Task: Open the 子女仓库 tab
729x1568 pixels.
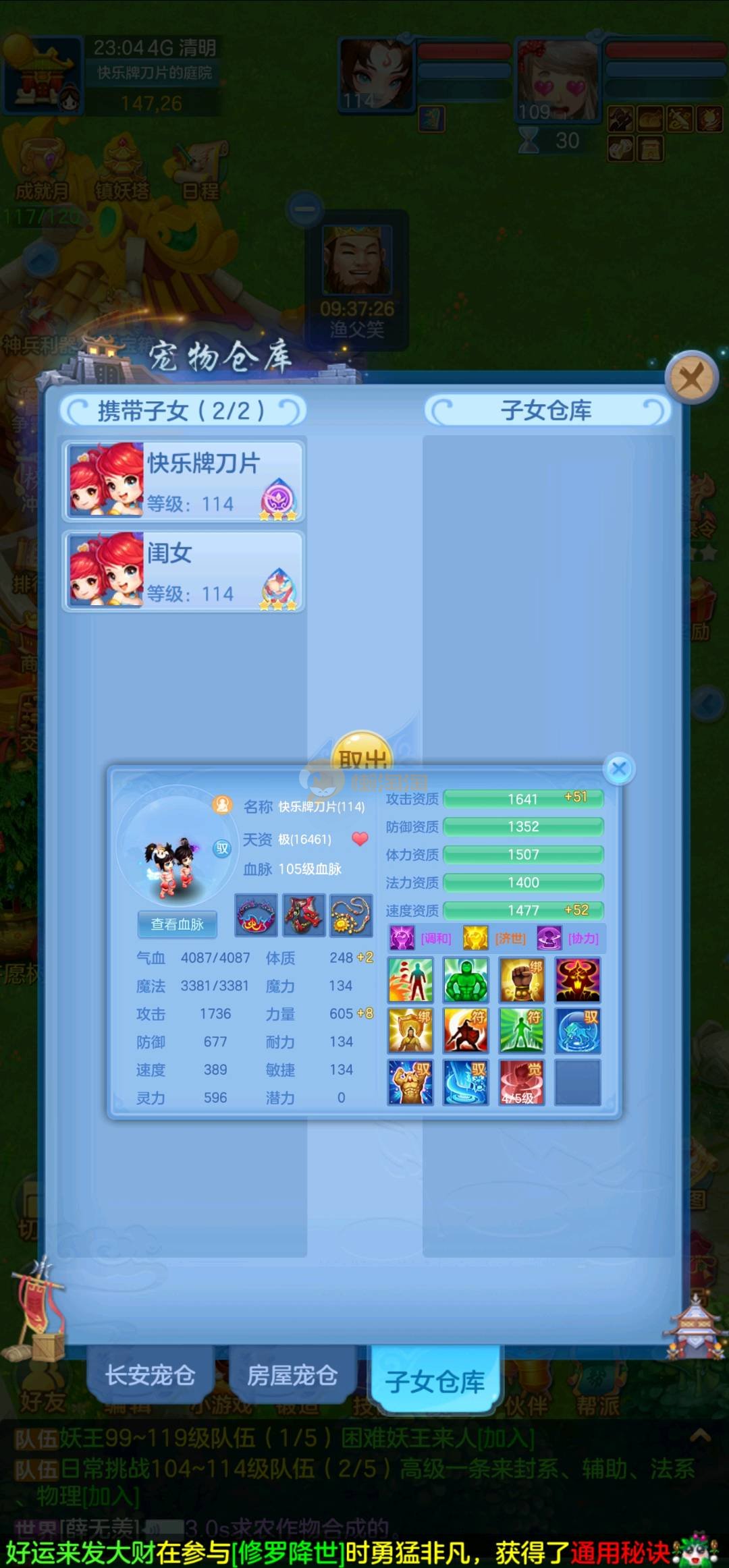Action: pyautogui.click(x=435, y=1381)
